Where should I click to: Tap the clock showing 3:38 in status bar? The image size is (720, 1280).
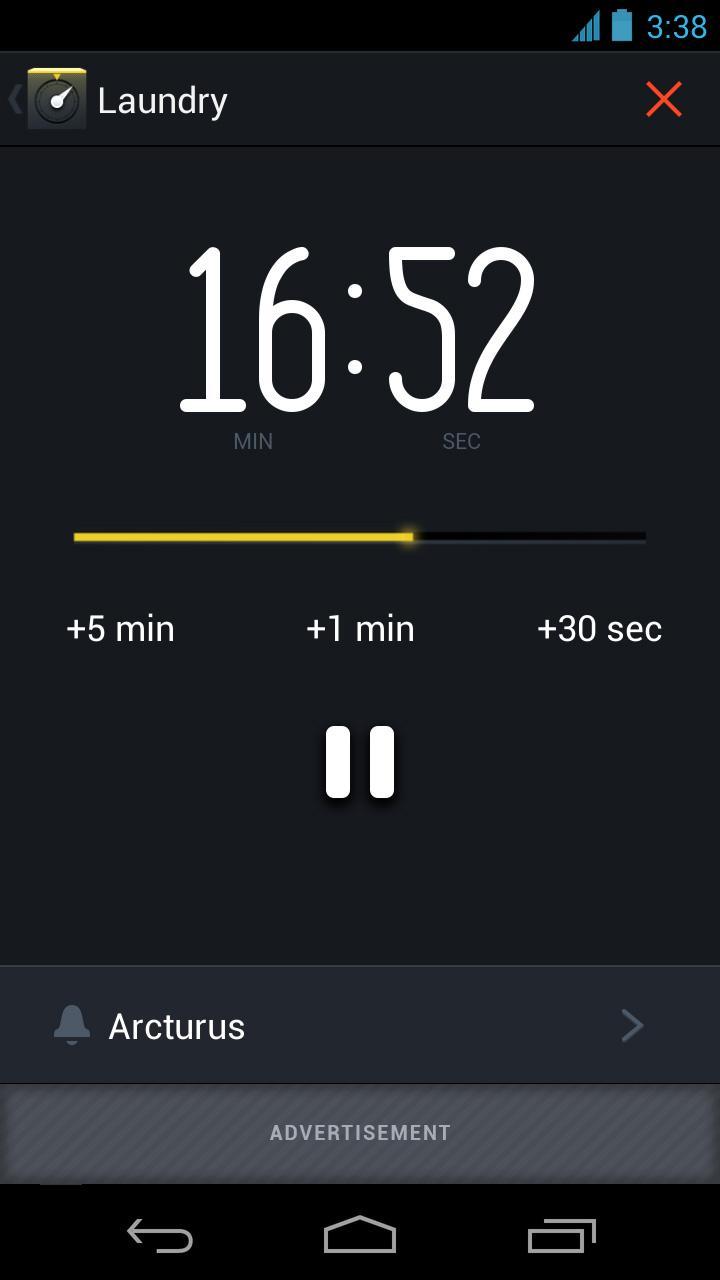(678, 27)
